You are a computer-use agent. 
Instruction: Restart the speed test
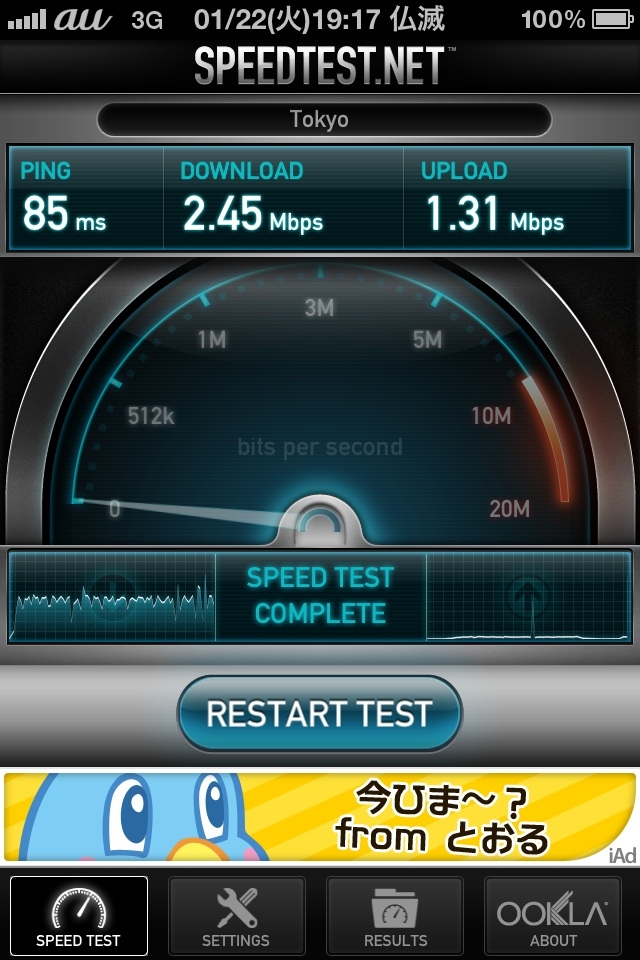pos(320,714)
